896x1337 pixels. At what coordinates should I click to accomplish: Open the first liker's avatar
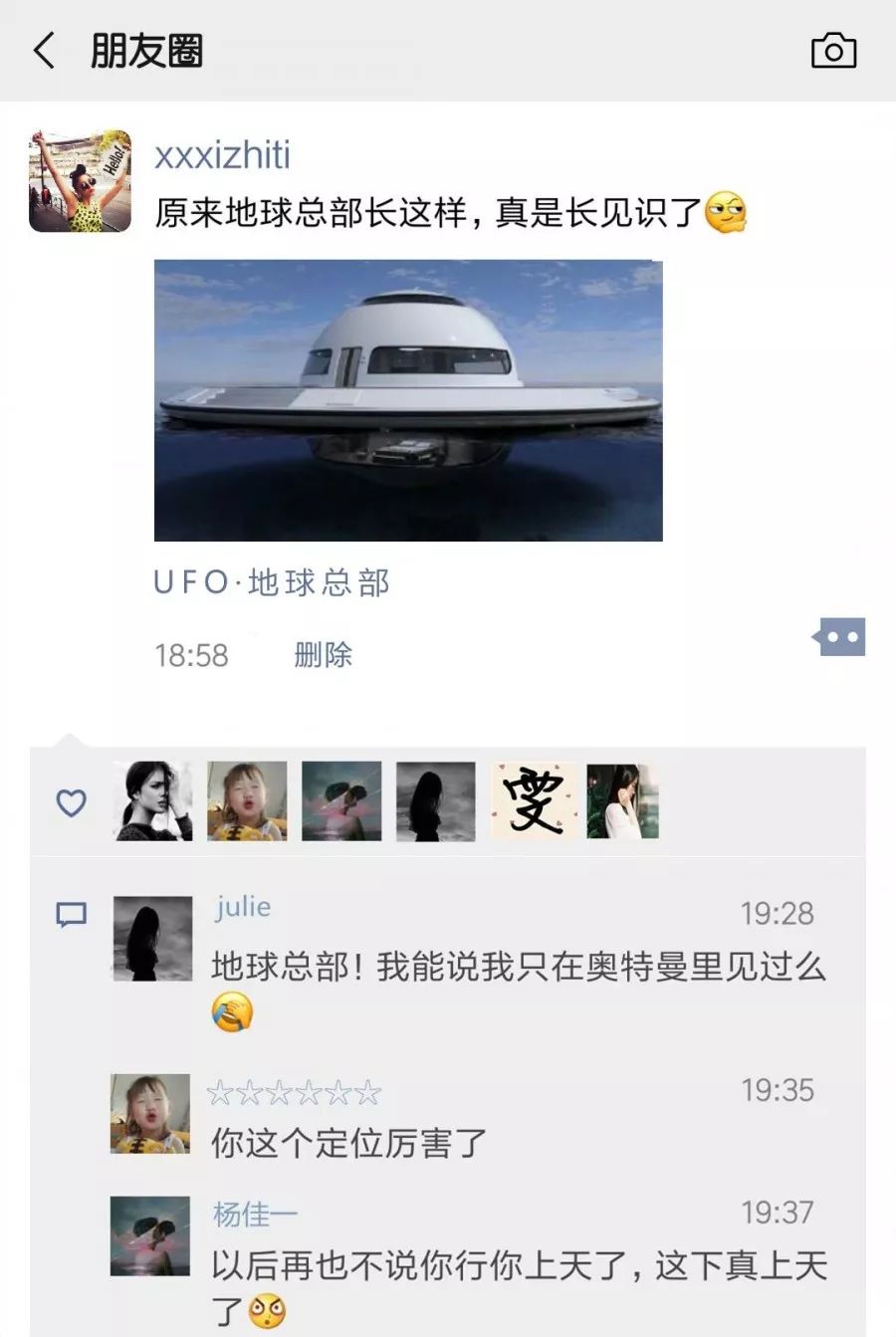tap(152, 801)
